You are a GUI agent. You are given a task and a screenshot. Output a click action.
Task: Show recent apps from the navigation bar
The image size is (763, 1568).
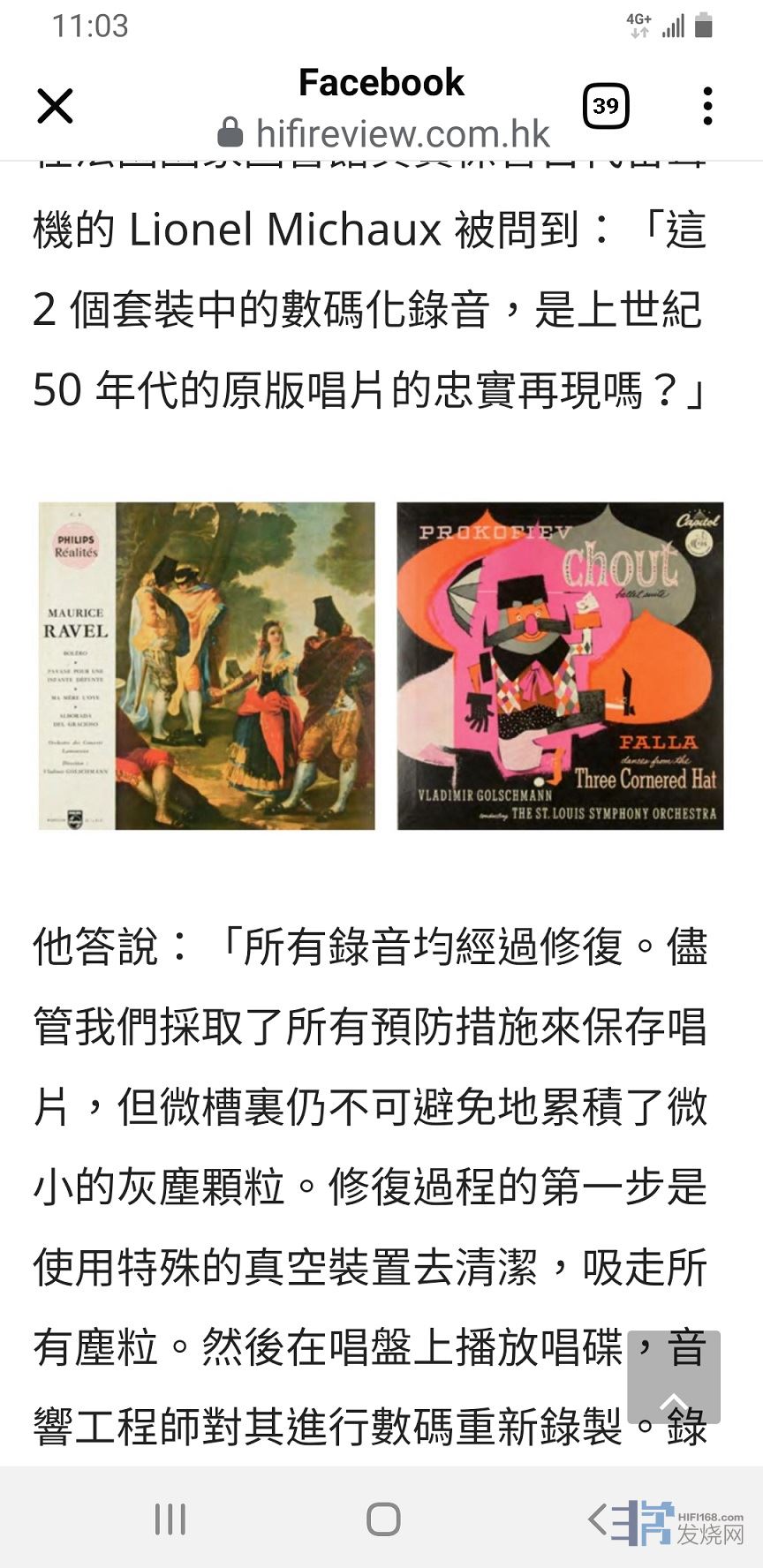pos(170,1519)
